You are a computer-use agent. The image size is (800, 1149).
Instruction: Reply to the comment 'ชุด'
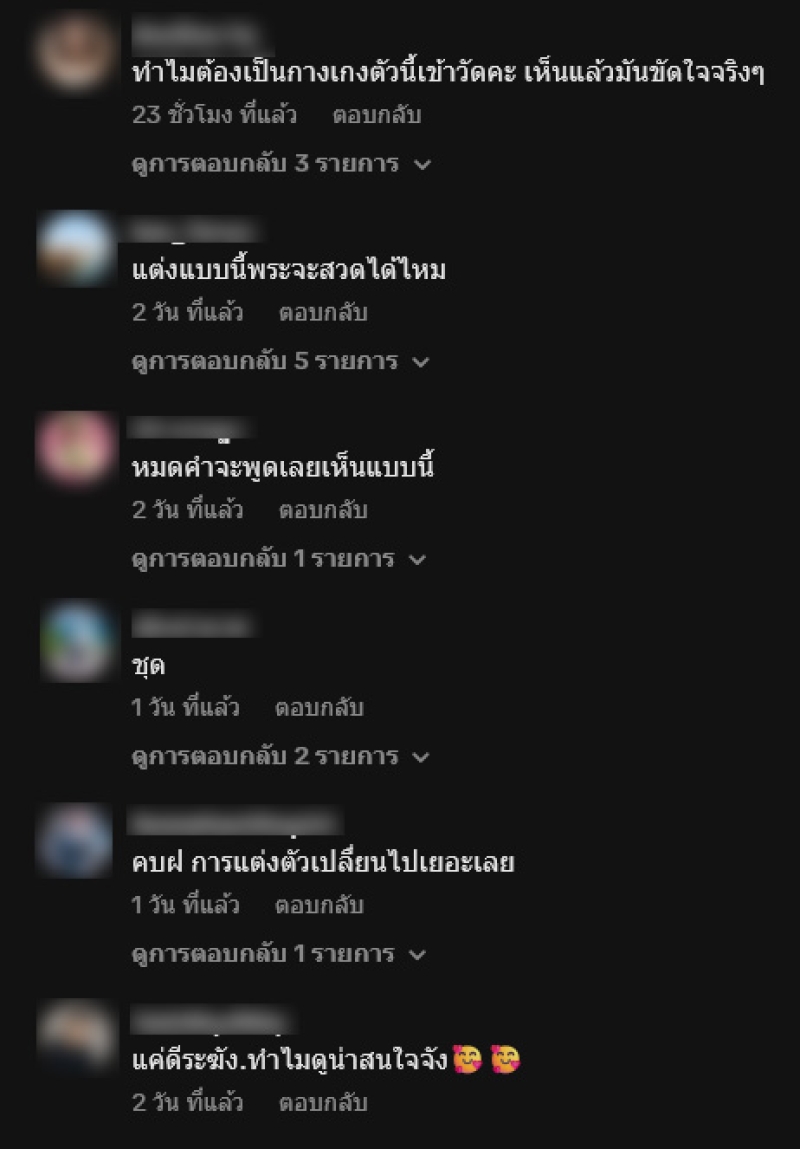click(x=319, y=709)
